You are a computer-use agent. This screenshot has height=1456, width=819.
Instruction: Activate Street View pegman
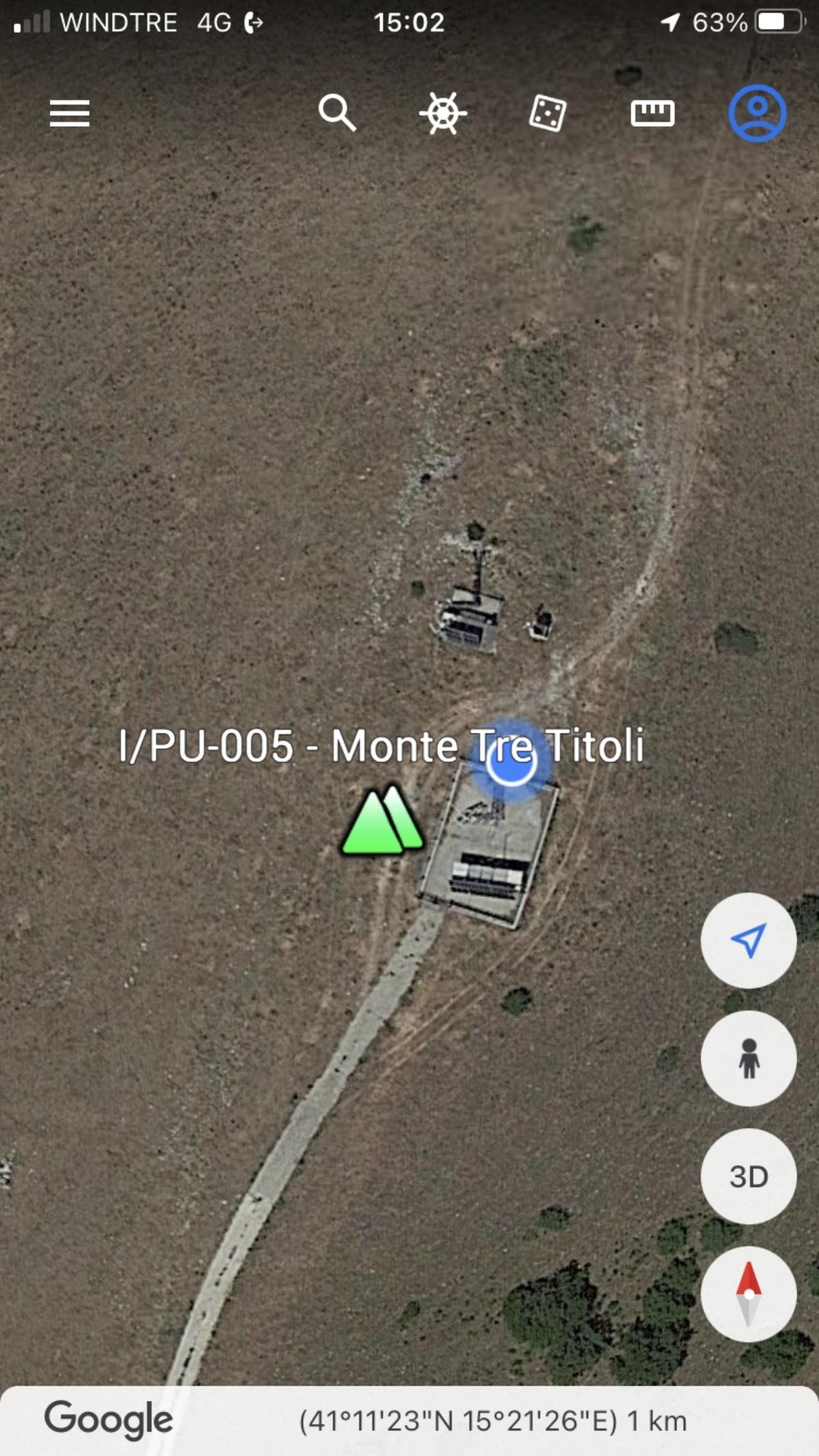pos(749,1059)
